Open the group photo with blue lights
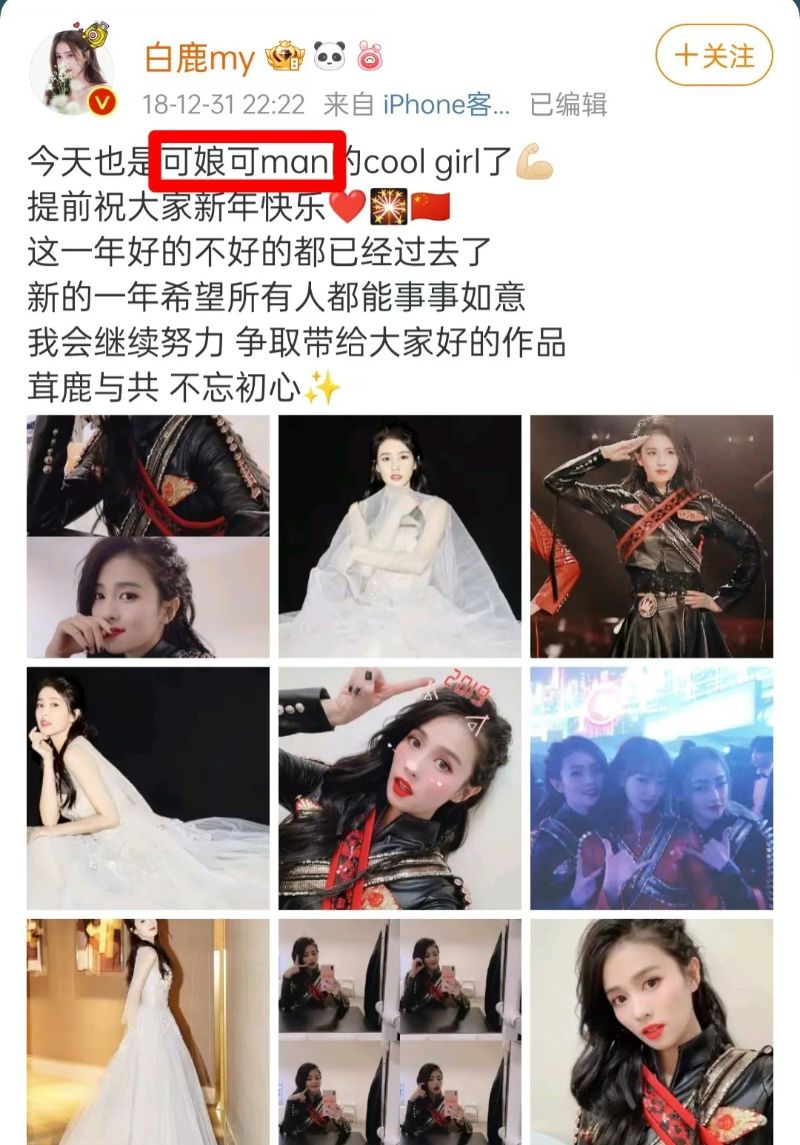The image size is (800, 1145). click(x=651, y=788)
